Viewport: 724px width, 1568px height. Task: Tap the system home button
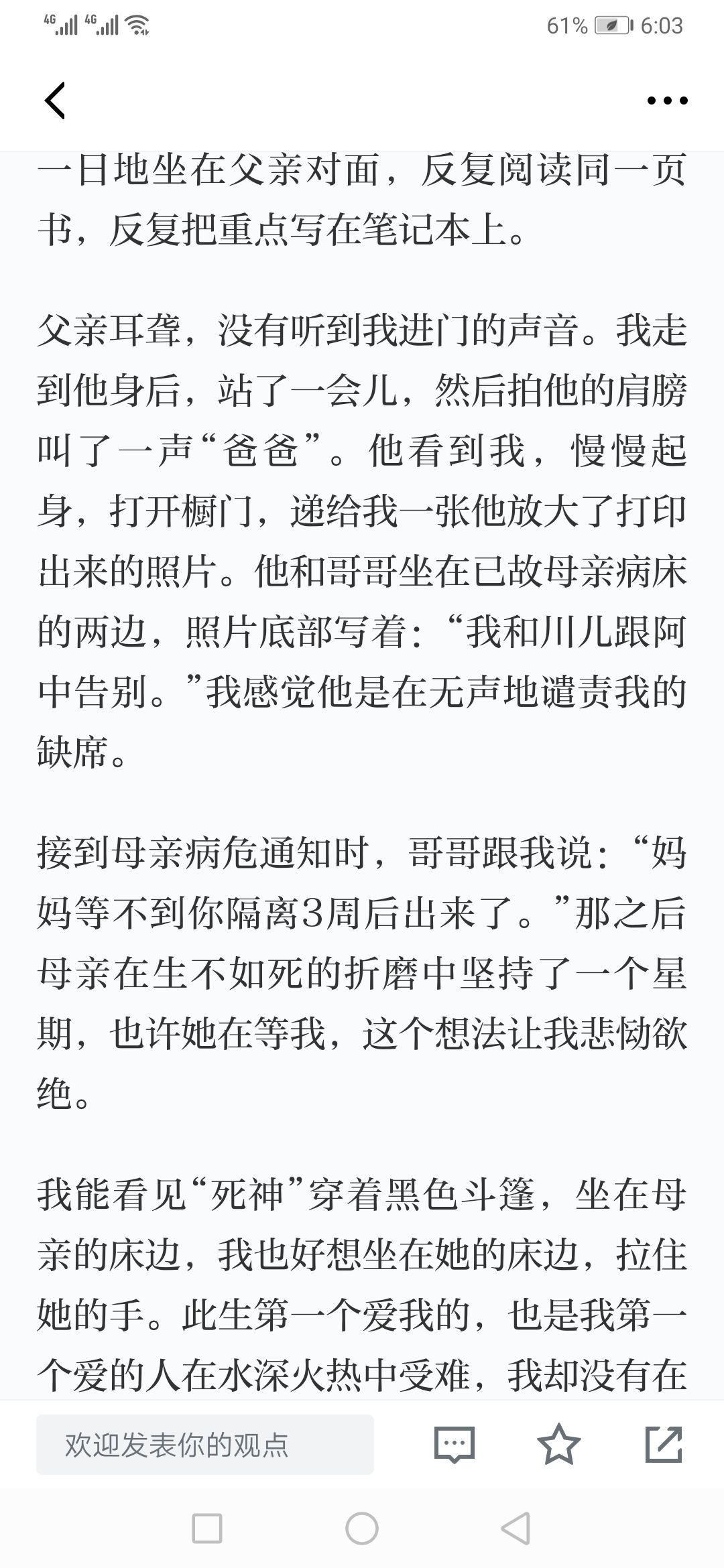(362, 1530)
